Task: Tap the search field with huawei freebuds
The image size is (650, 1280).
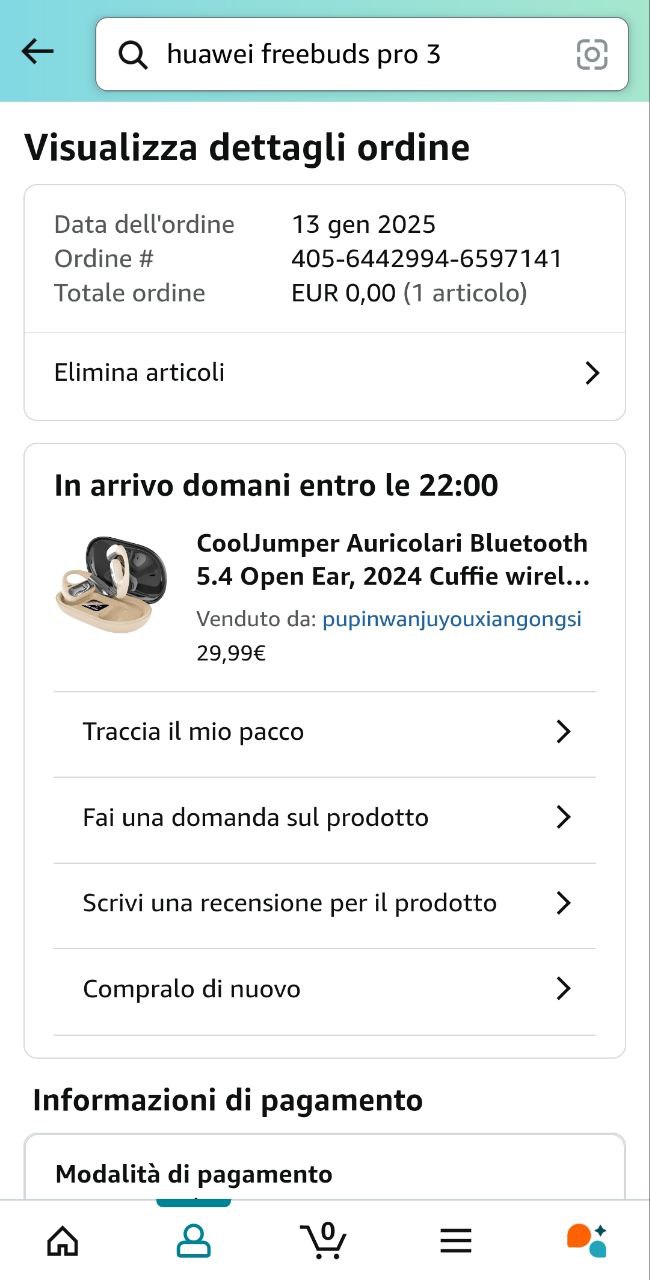Action: (340, 54)
